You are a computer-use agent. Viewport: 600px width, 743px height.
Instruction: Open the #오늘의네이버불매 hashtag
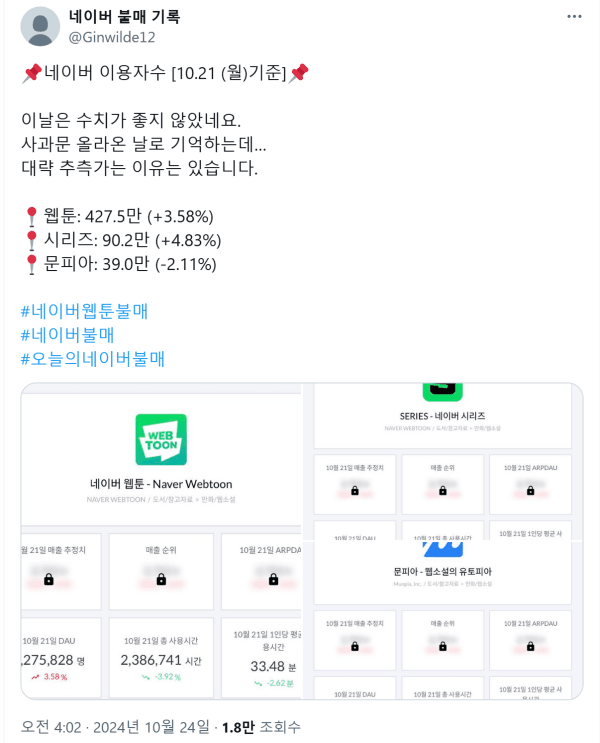tap(93, 358)
